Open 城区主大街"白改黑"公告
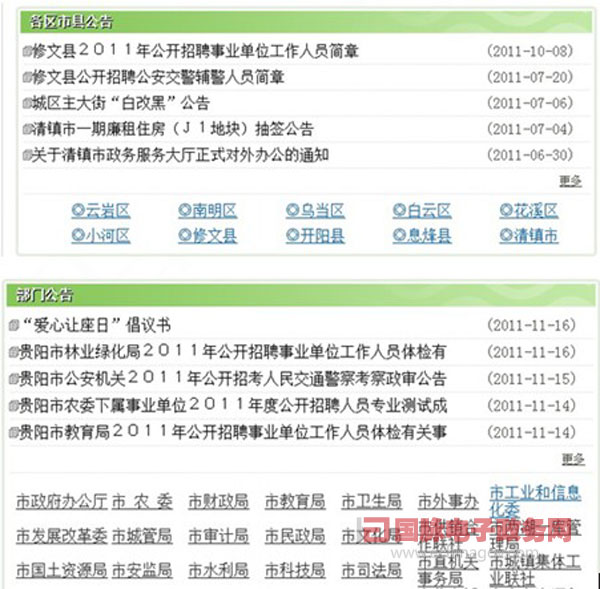This screenshot has width=600, height=589. 120,102
